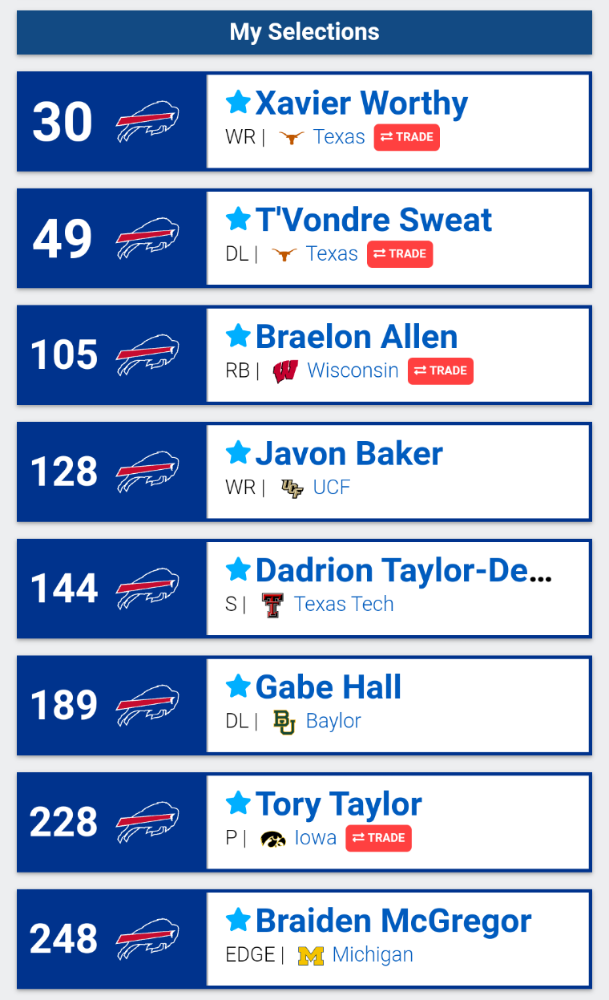Open Xavier Worthy's player profile
This screenshot has height=1000, width=609.
(362, 103)
